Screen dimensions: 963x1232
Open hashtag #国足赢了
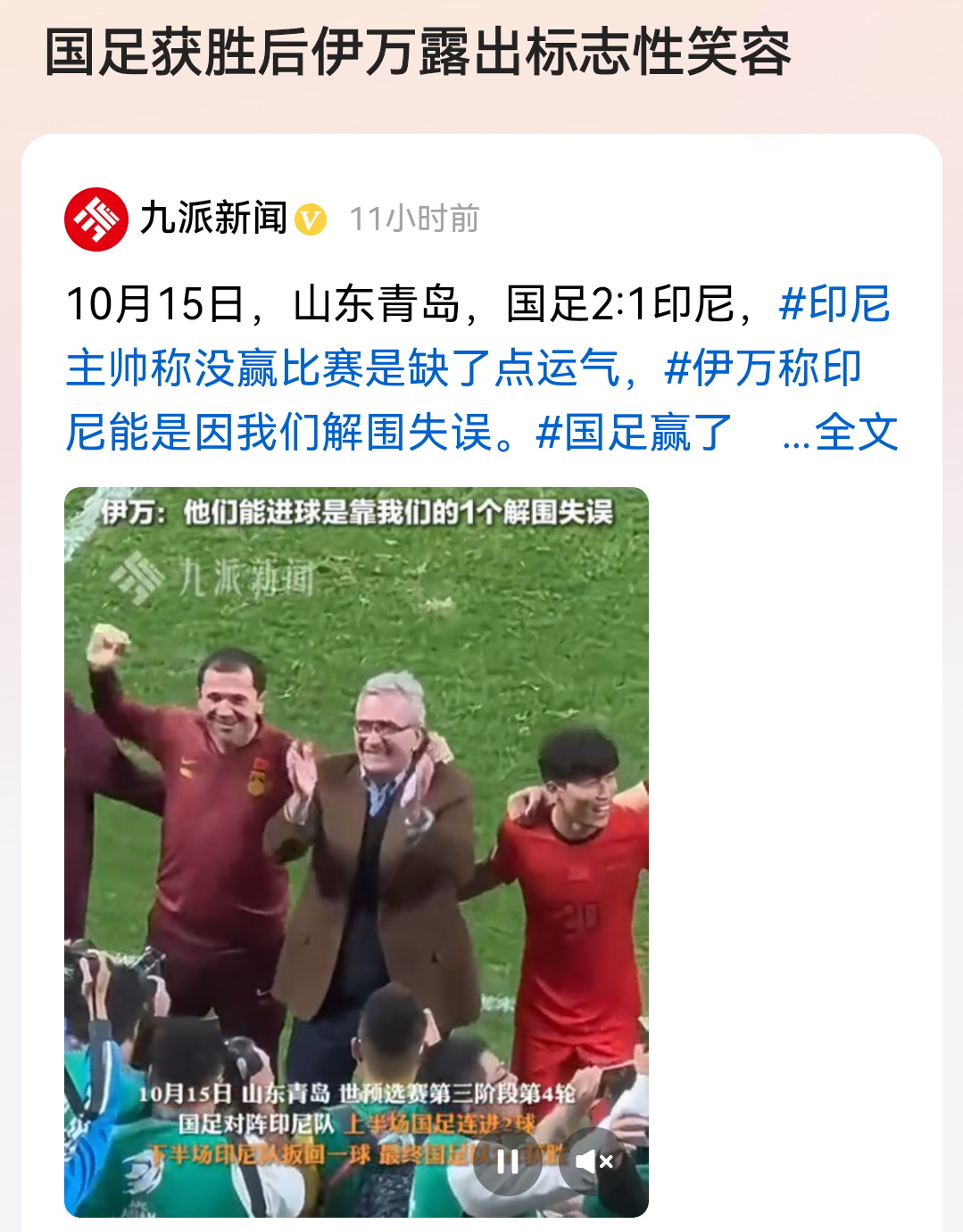pyautogui.click(x=635, y=433)
